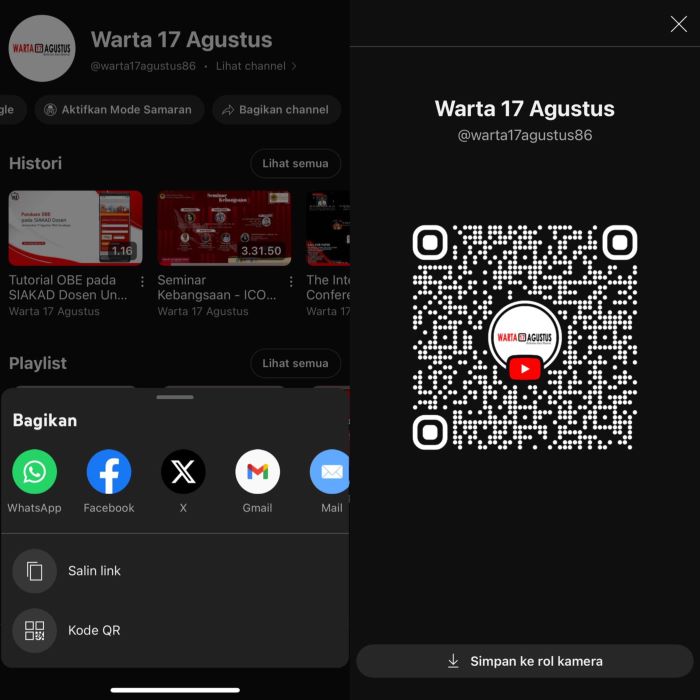The width and height of the screenshot is (700, 700).
Task: Save QR code with Simpan ke rol kamera
Action: pyautogui.click(x=525, y=661)
